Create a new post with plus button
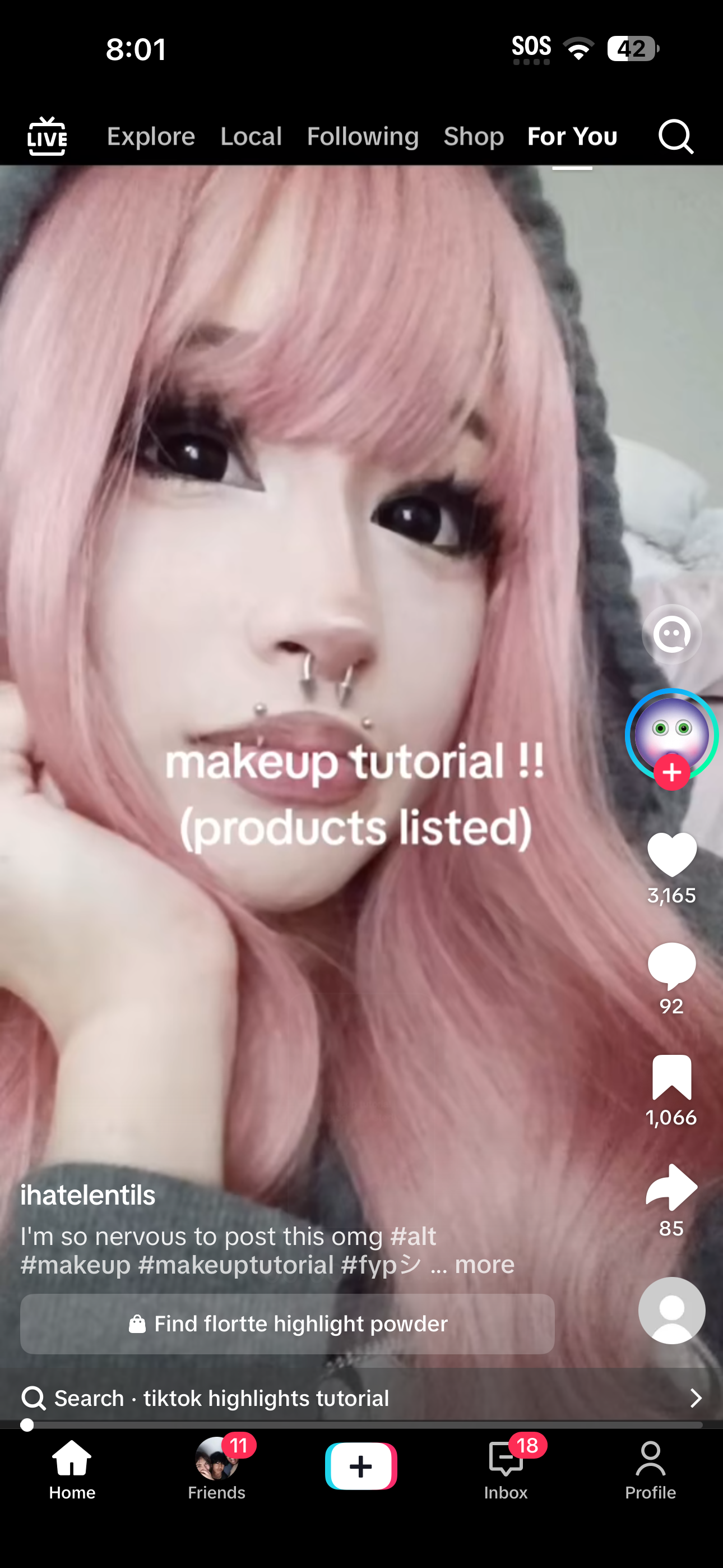This screenshot has width=723, height=1568. pos(361,1466)
